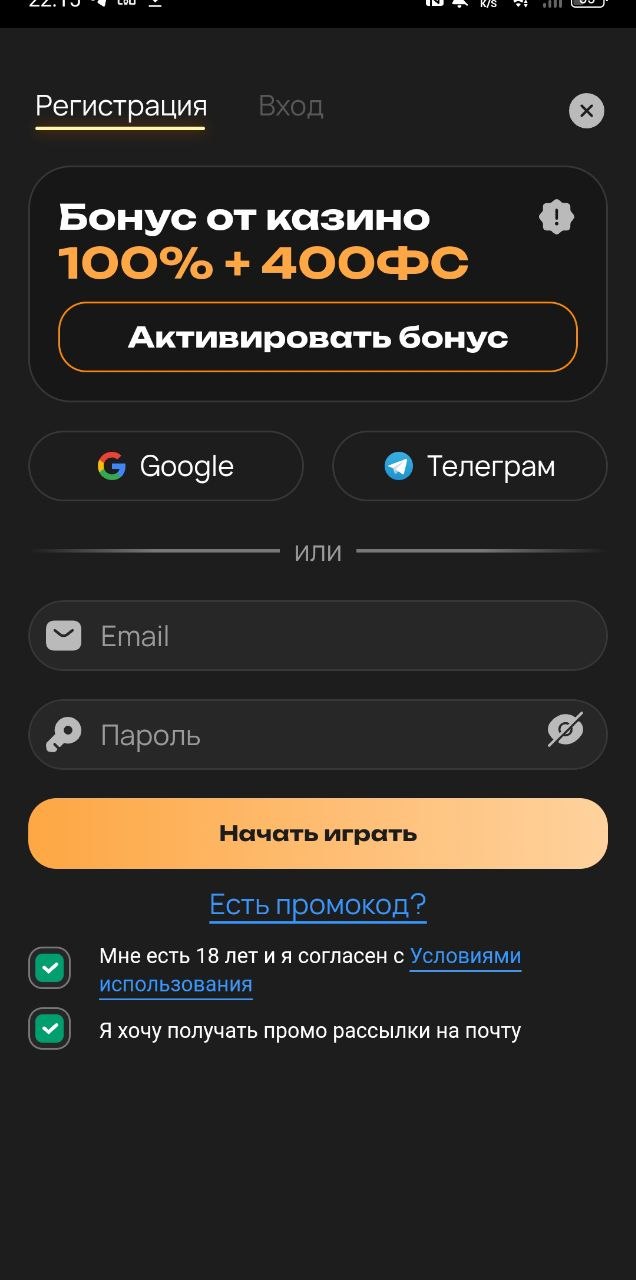Uncheck the 18 years agreement checkbox

49,968
